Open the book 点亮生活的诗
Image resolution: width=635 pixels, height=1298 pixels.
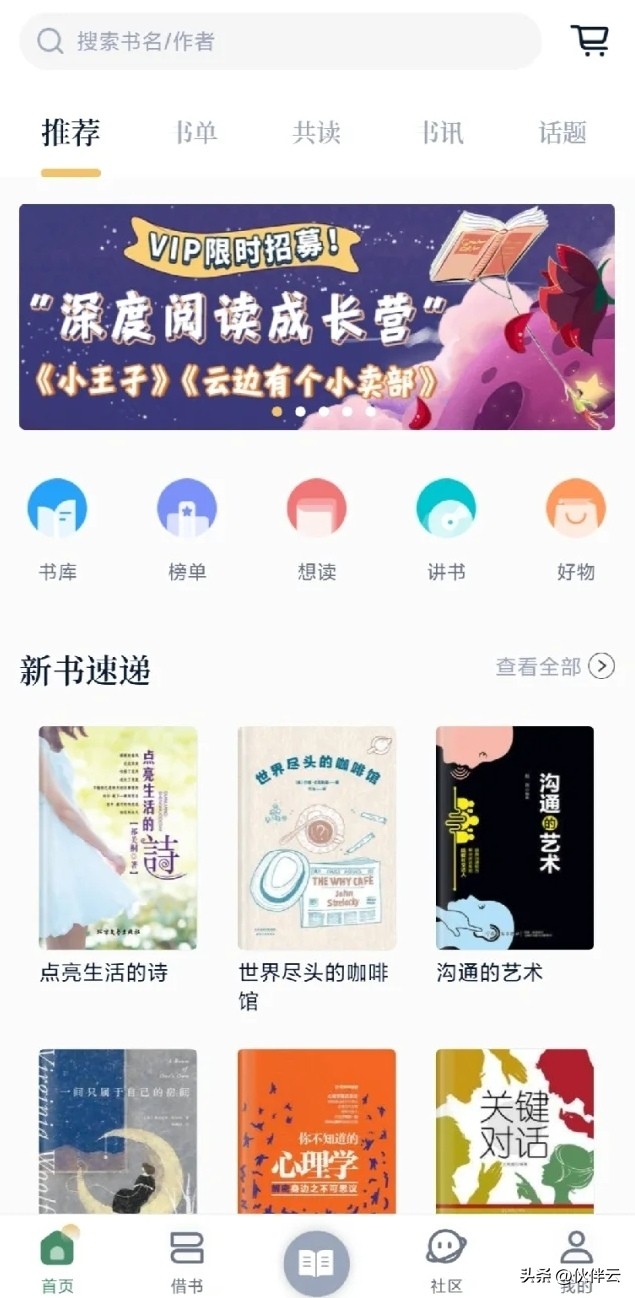(118, 838)
